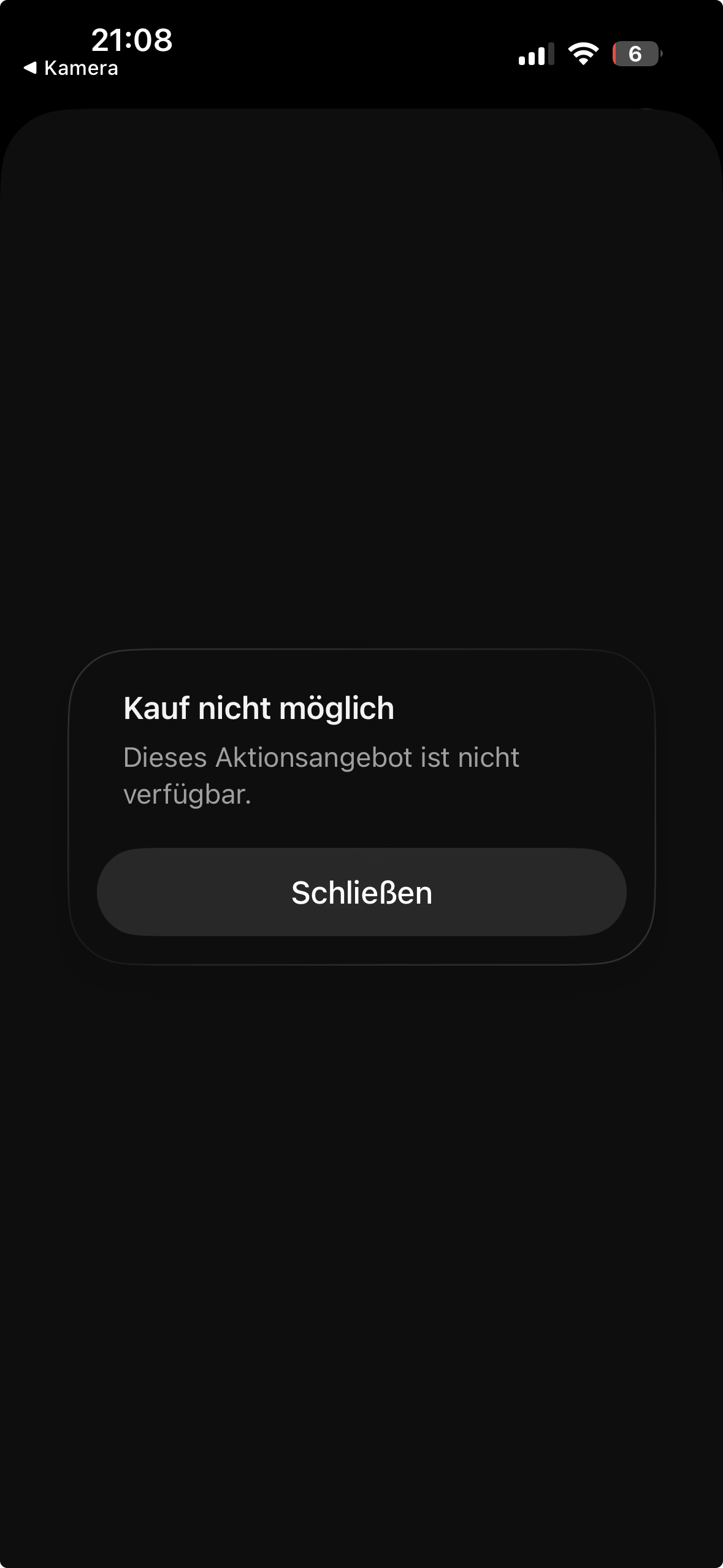Return to the Kamera app
Screen dimensions: 723x1568
pyautogui.click(x=71, y=68)
